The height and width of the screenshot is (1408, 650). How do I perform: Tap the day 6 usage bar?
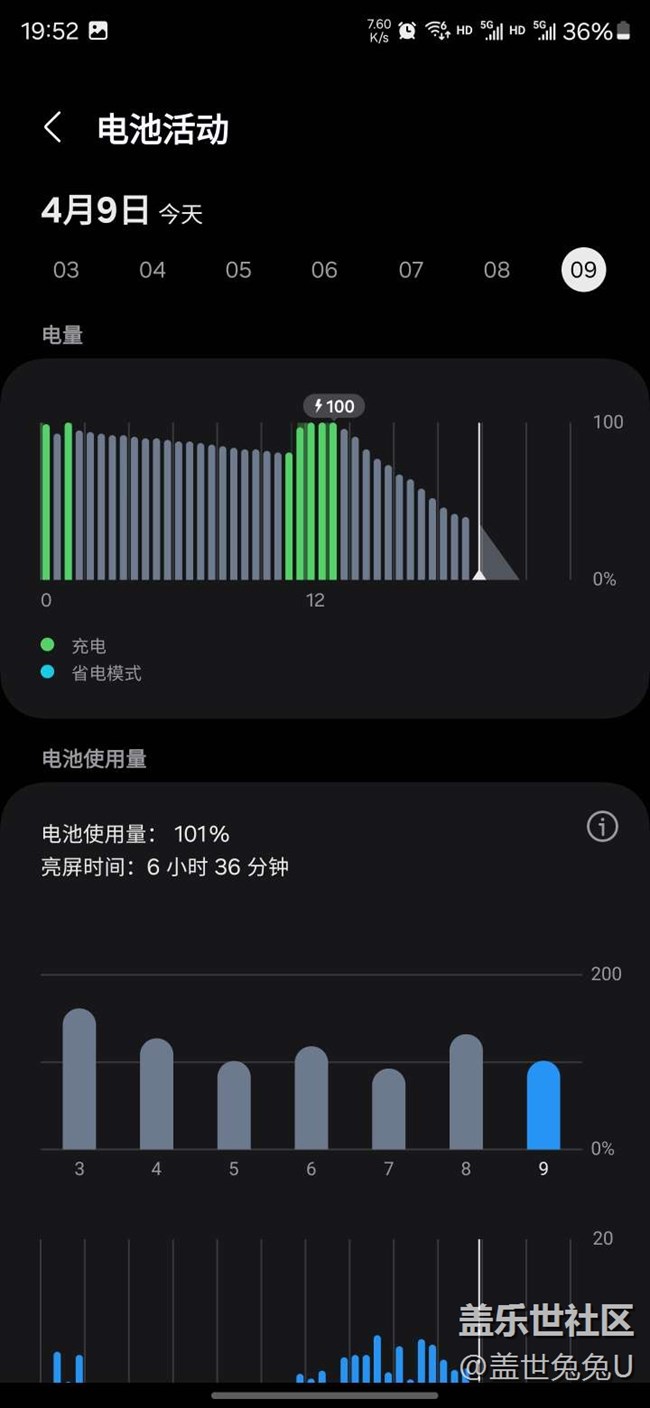point(311,1098)
